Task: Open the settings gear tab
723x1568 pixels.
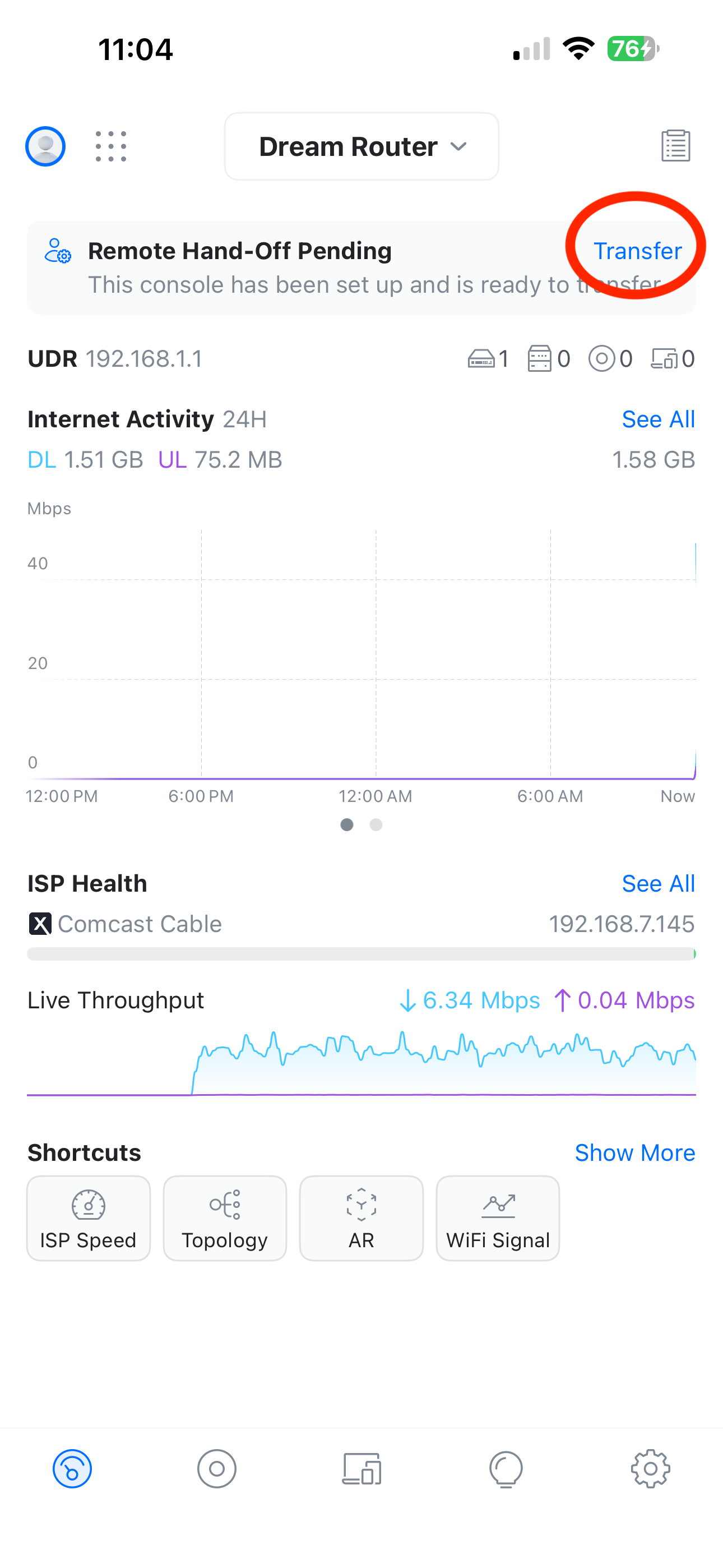Action: [x=651, y=1469]
